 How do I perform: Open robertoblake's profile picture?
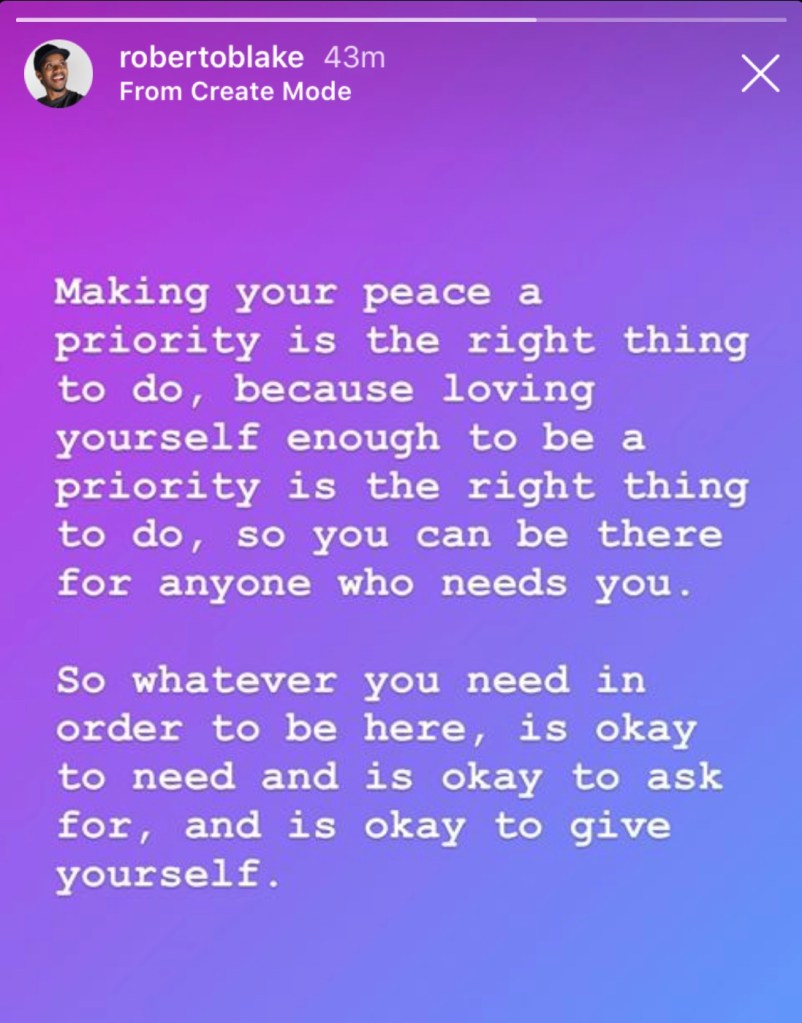[58, 74]
